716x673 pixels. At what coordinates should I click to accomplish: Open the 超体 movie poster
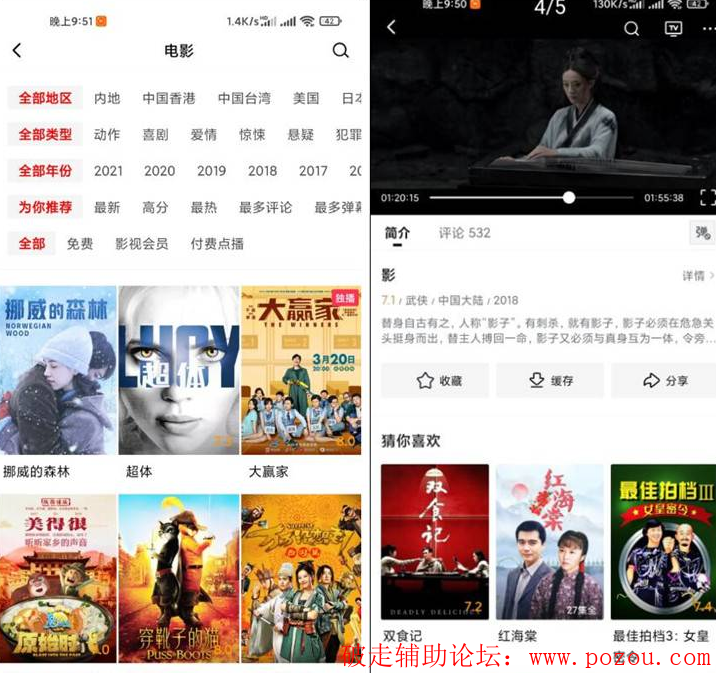pyautogui.click(x=179, y=371)
